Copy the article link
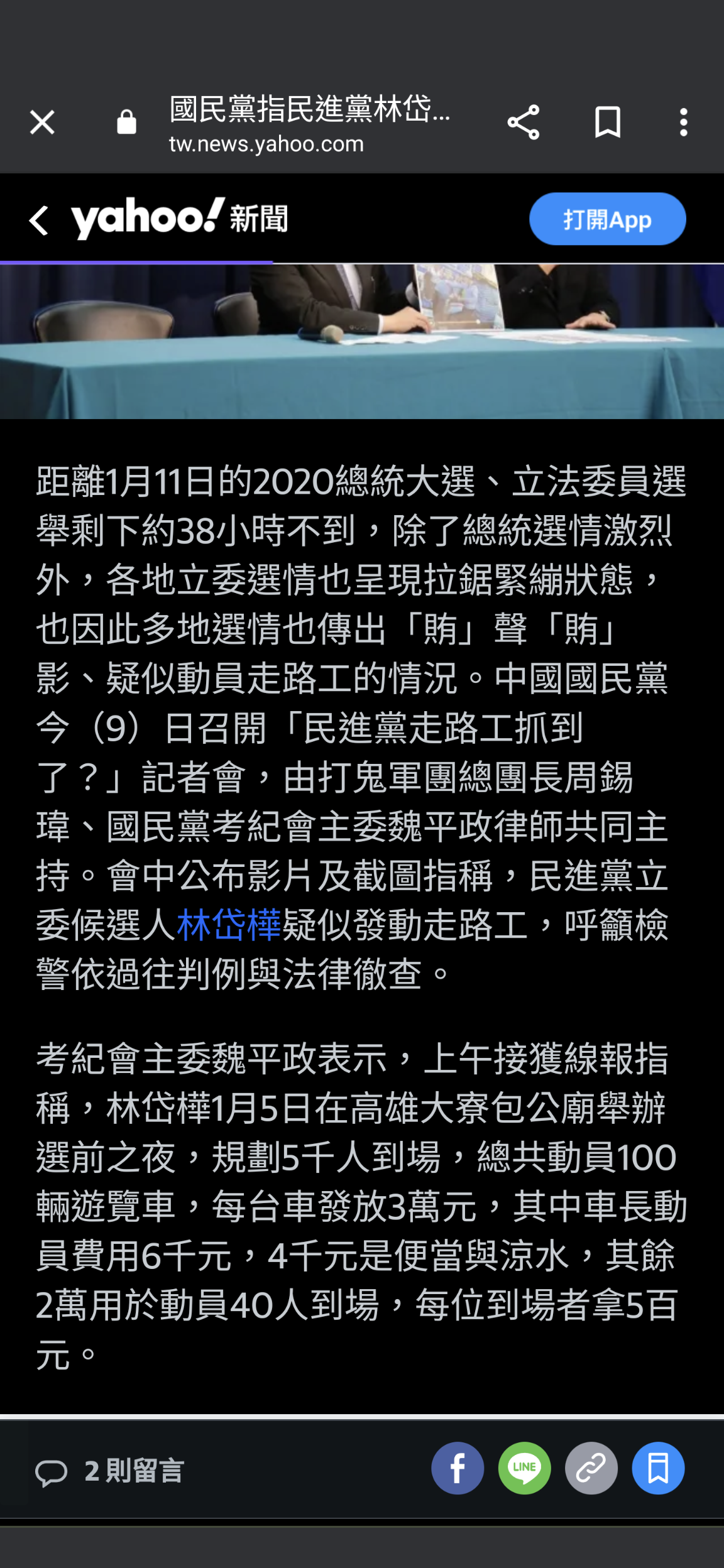724x1568 pixels. [591, 1468]
